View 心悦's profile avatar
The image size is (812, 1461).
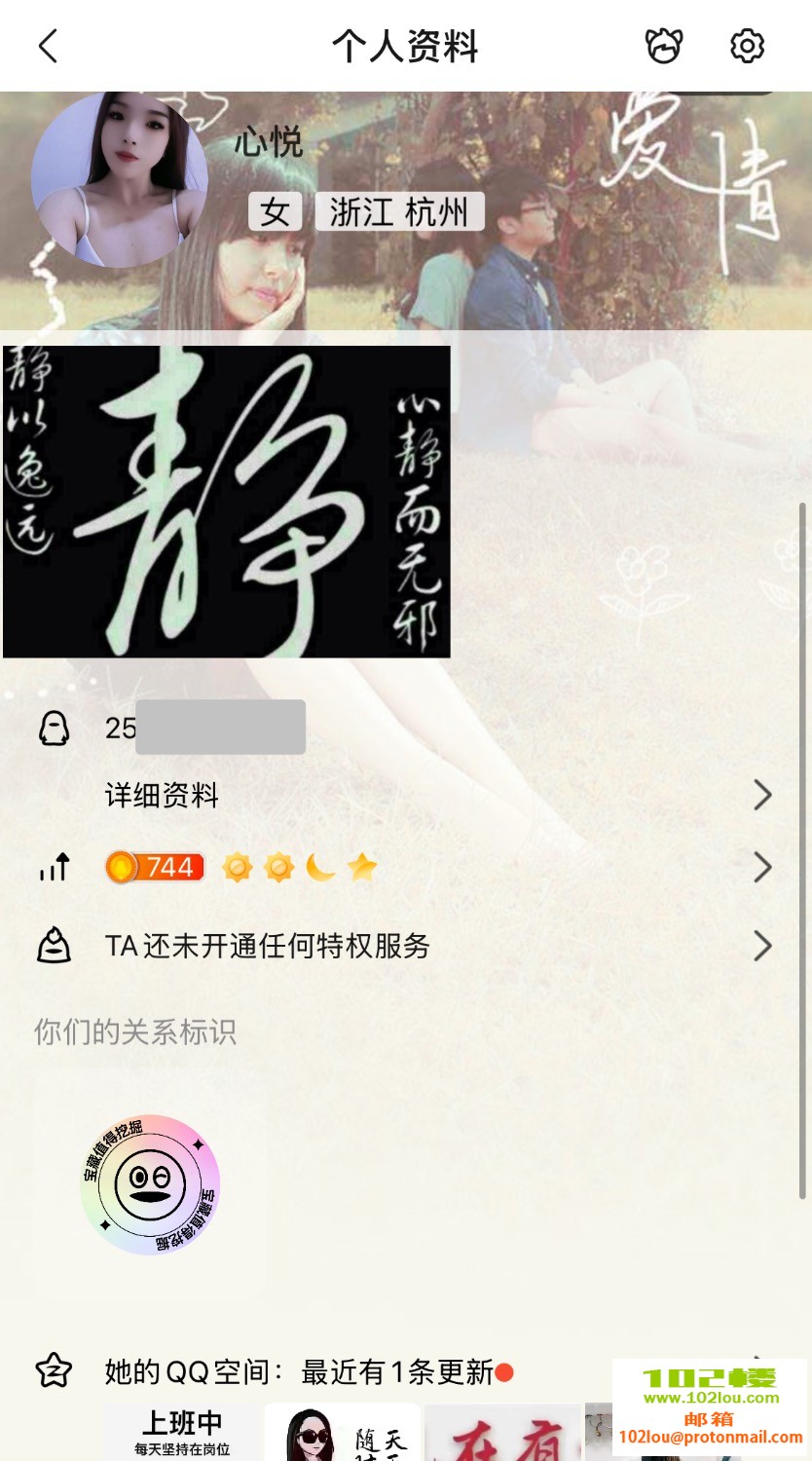(119, 180)
